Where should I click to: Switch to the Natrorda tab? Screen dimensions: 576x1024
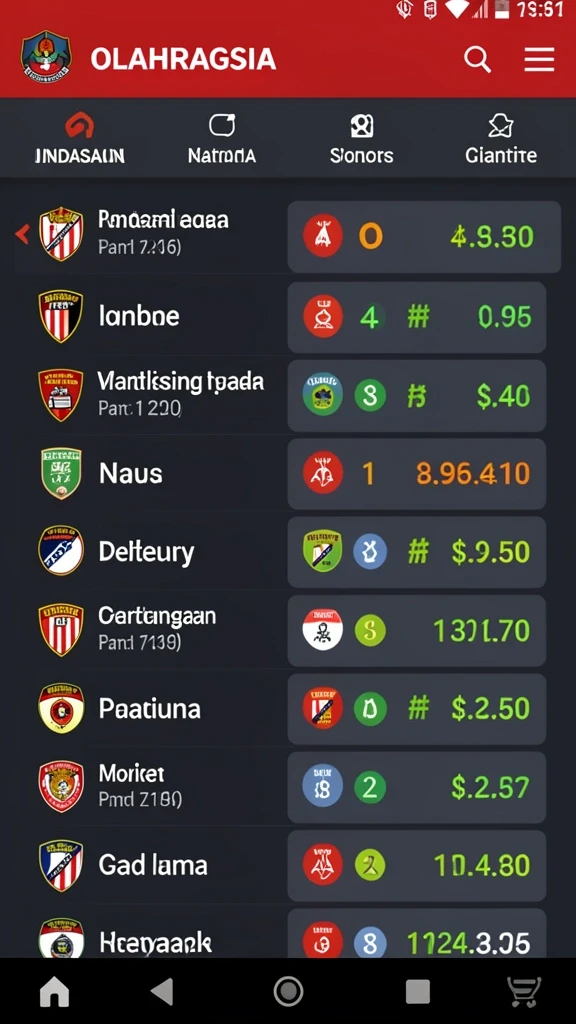click(x=221, y=138)
